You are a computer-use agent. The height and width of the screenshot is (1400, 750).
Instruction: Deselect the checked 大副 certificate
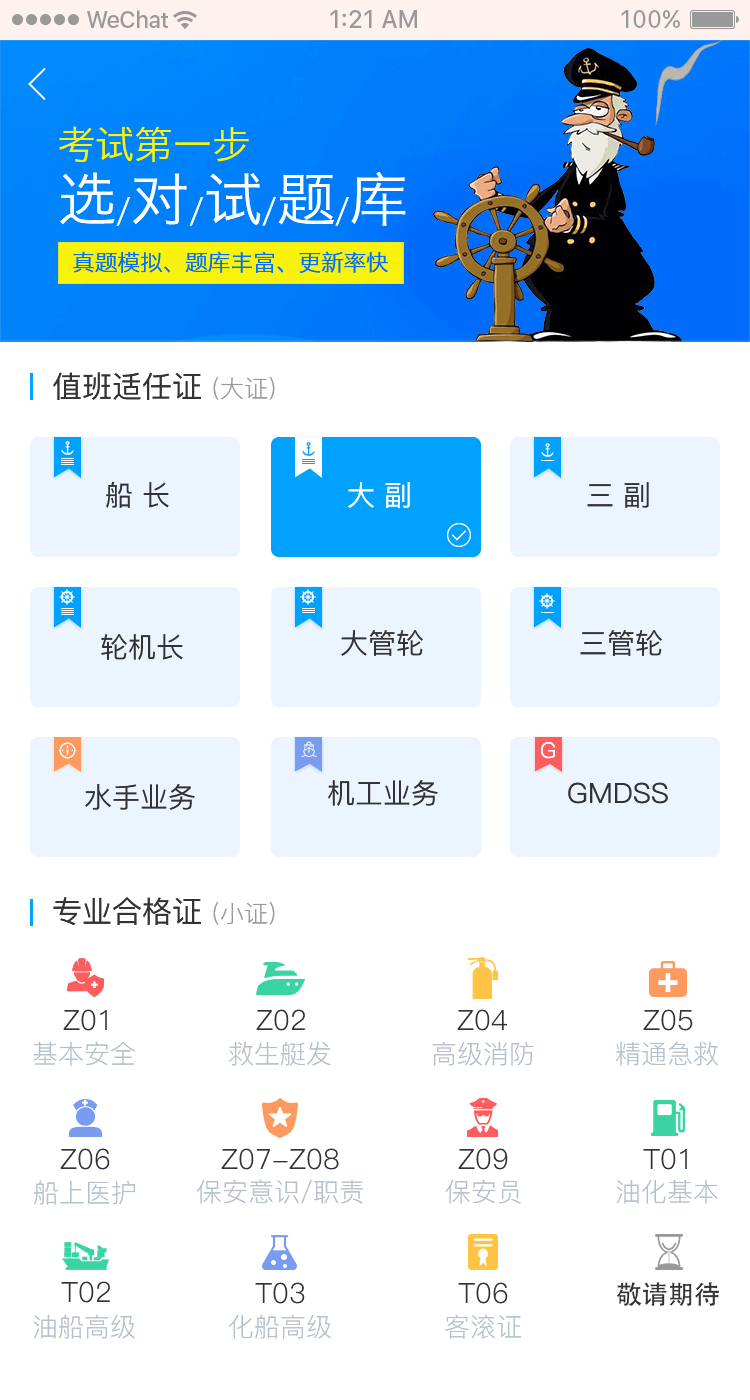[x=375, y=497]
